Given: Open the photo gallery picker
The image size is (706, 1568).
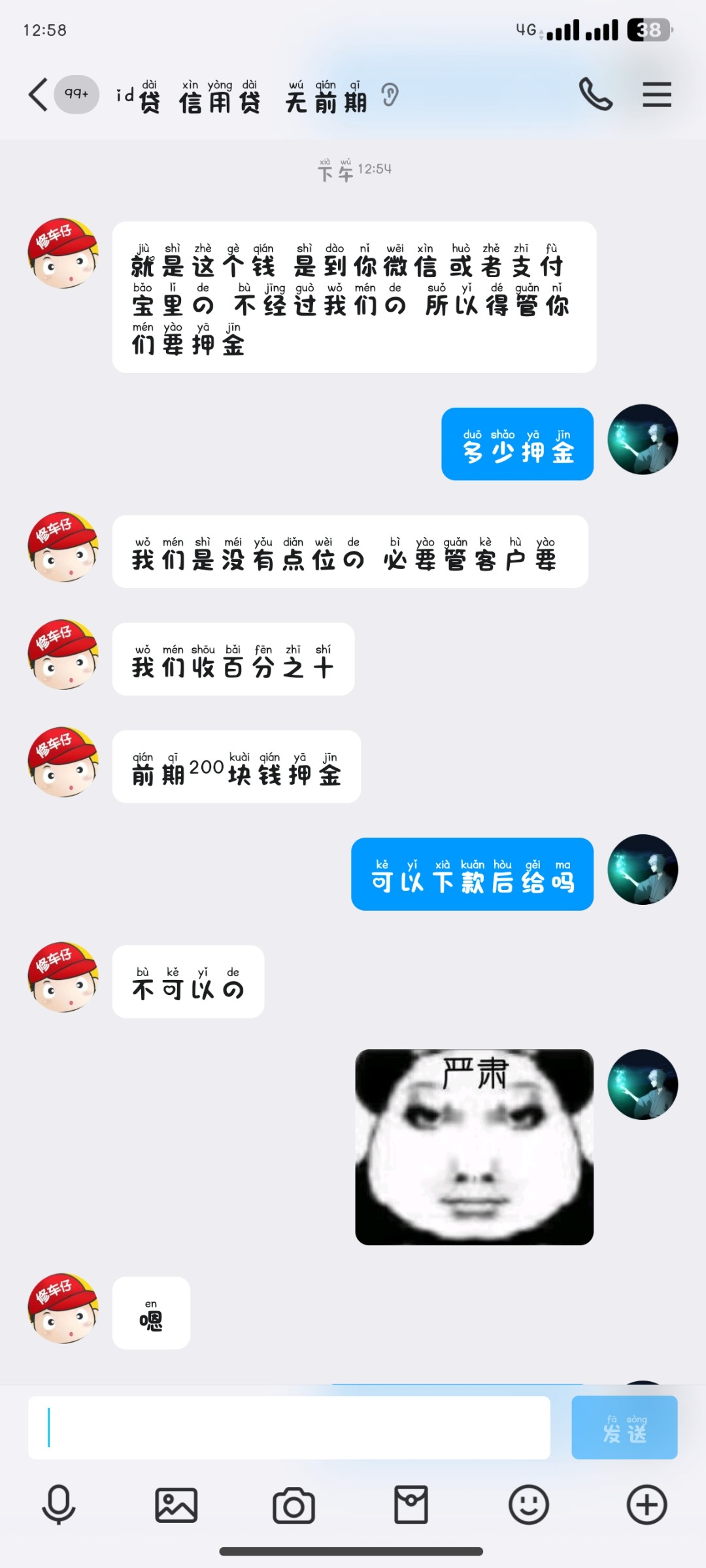Looking at the screenshot, I should click(176, 1505).
